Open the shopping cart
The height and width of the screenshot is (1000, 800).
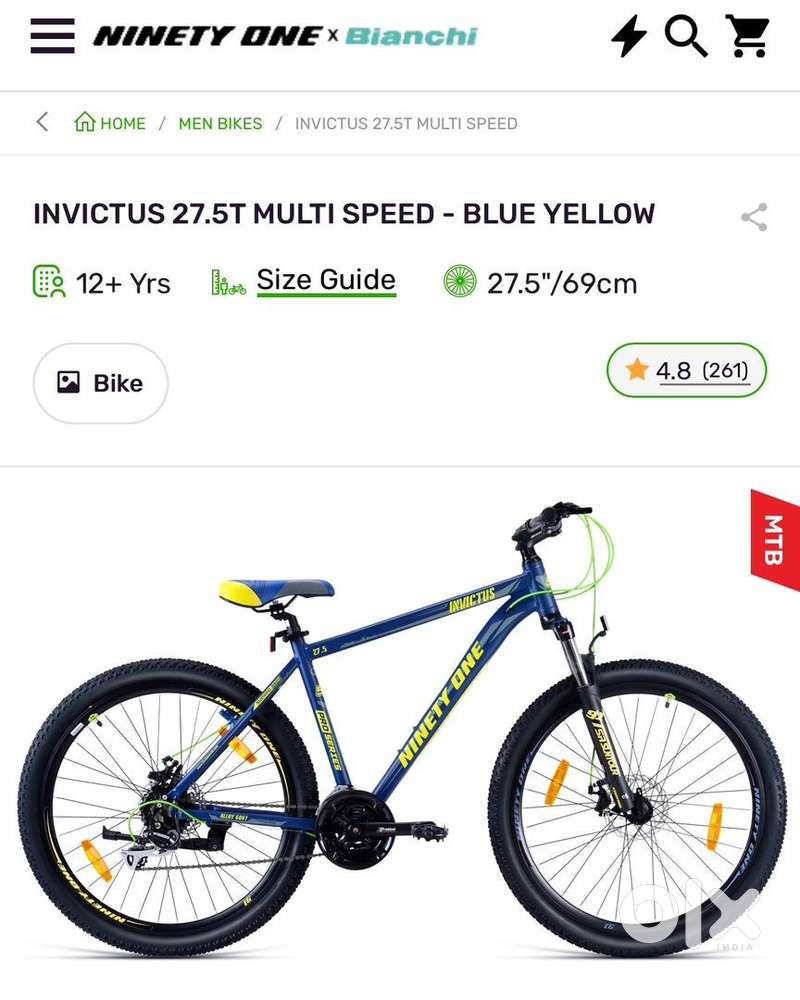pos(746,37)
